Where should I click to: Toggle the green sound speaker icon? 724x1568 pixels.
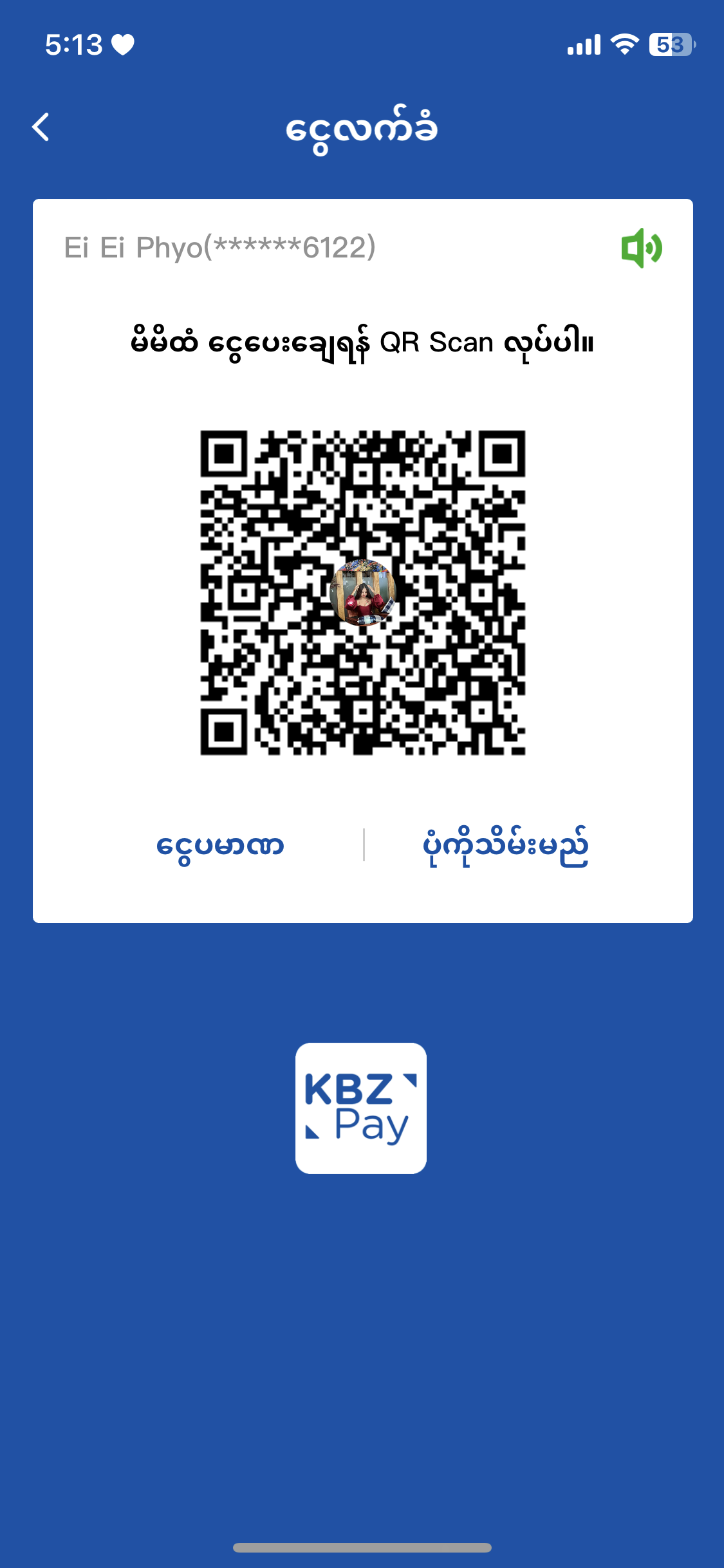tap(641, 248)
